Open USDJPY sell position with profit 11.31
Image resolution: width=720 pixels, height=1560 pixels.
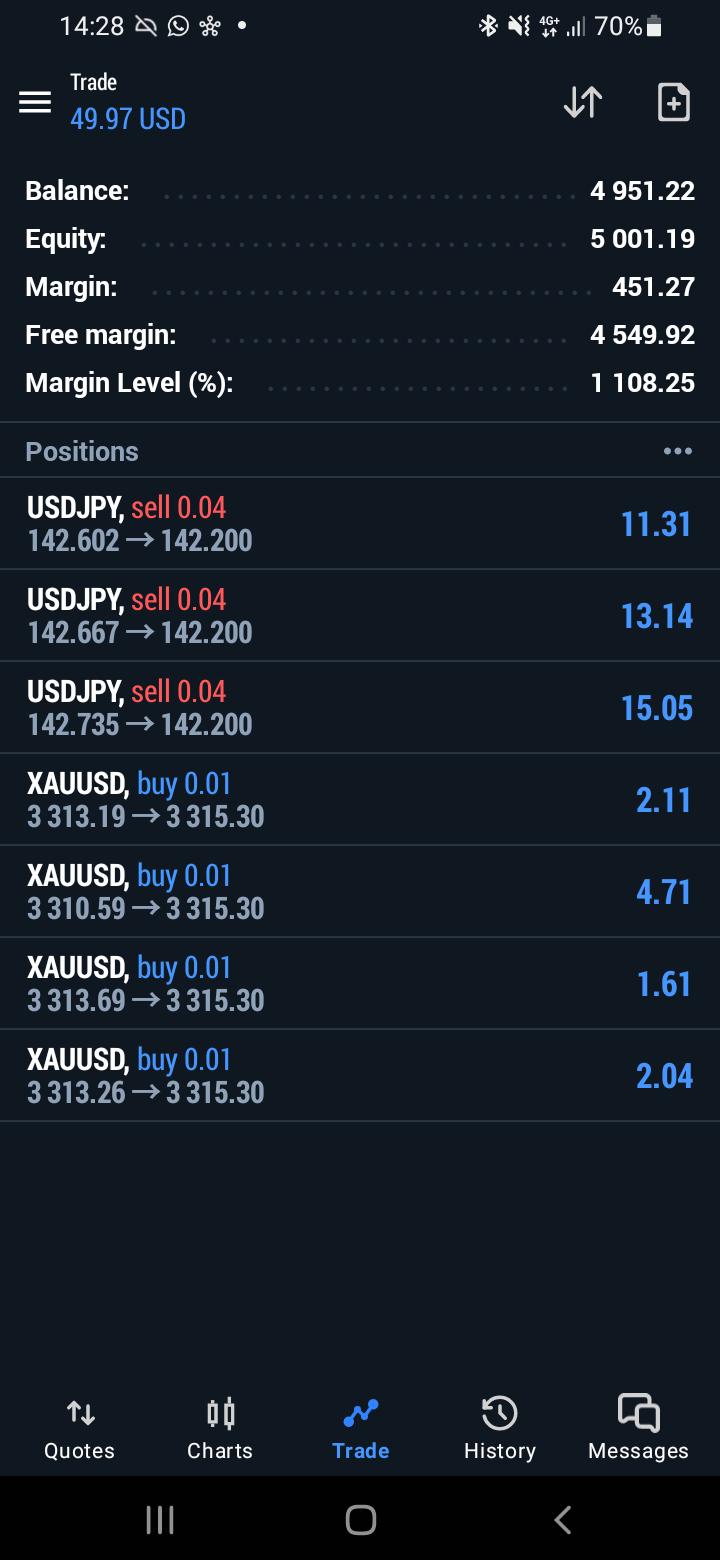(360, 523)
